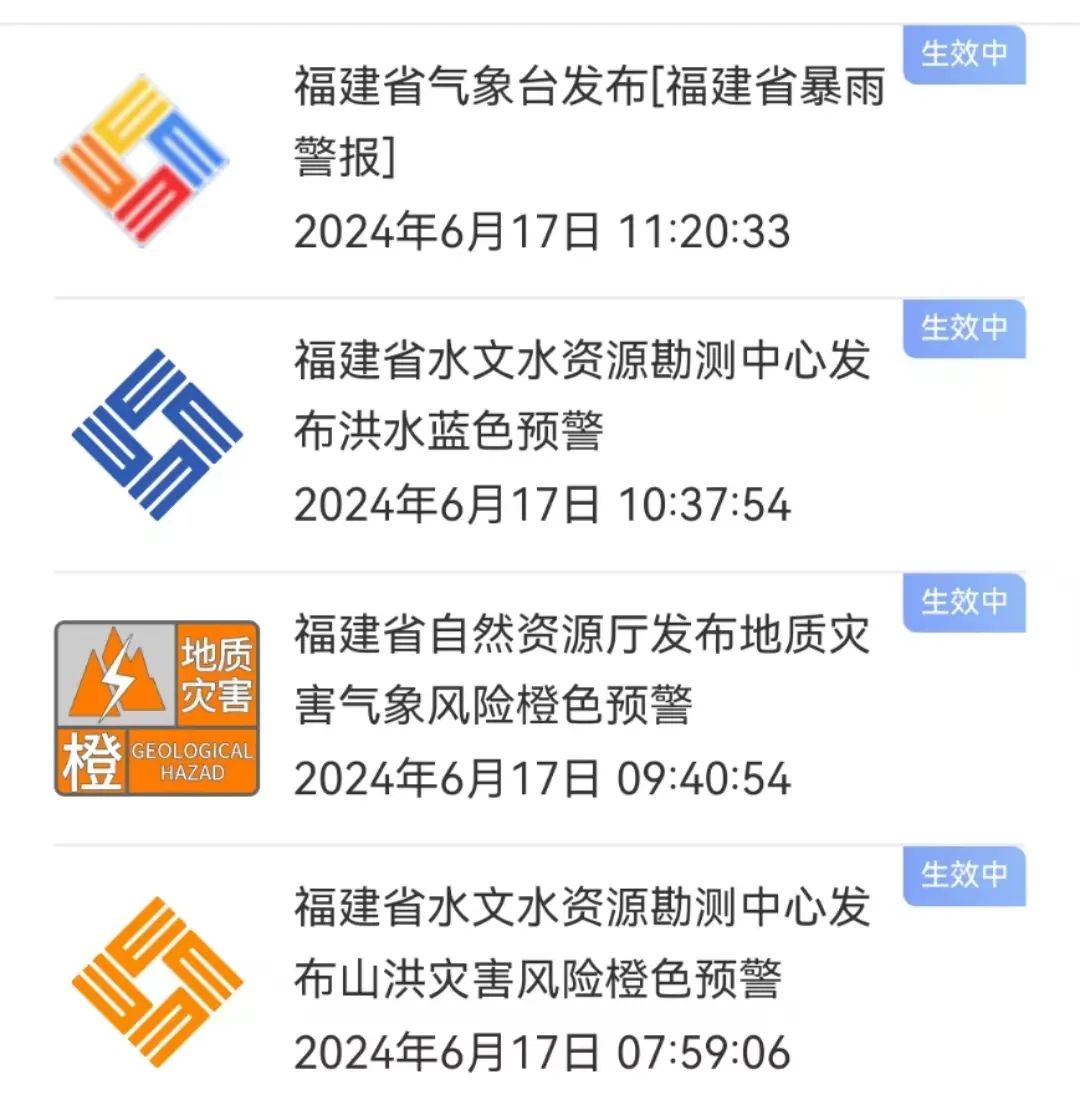
Task: Open the 洪水蓝色预警 alert
Action: click(x=582, y=397)
